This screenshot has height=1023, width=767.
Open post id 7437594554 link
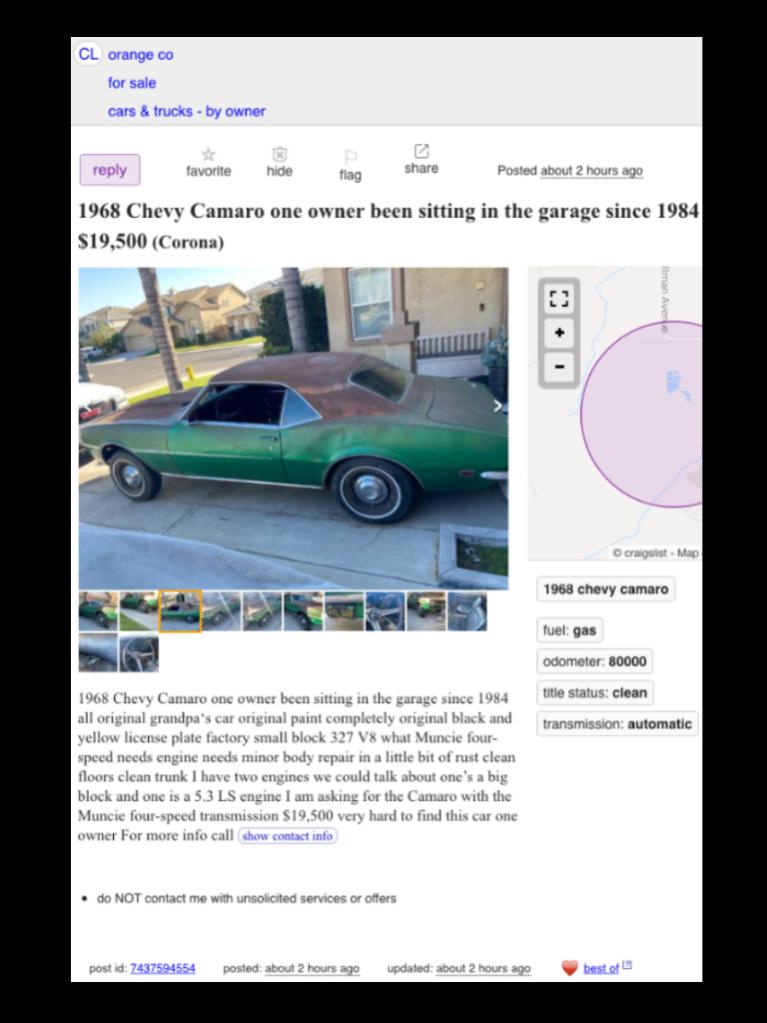162,968
